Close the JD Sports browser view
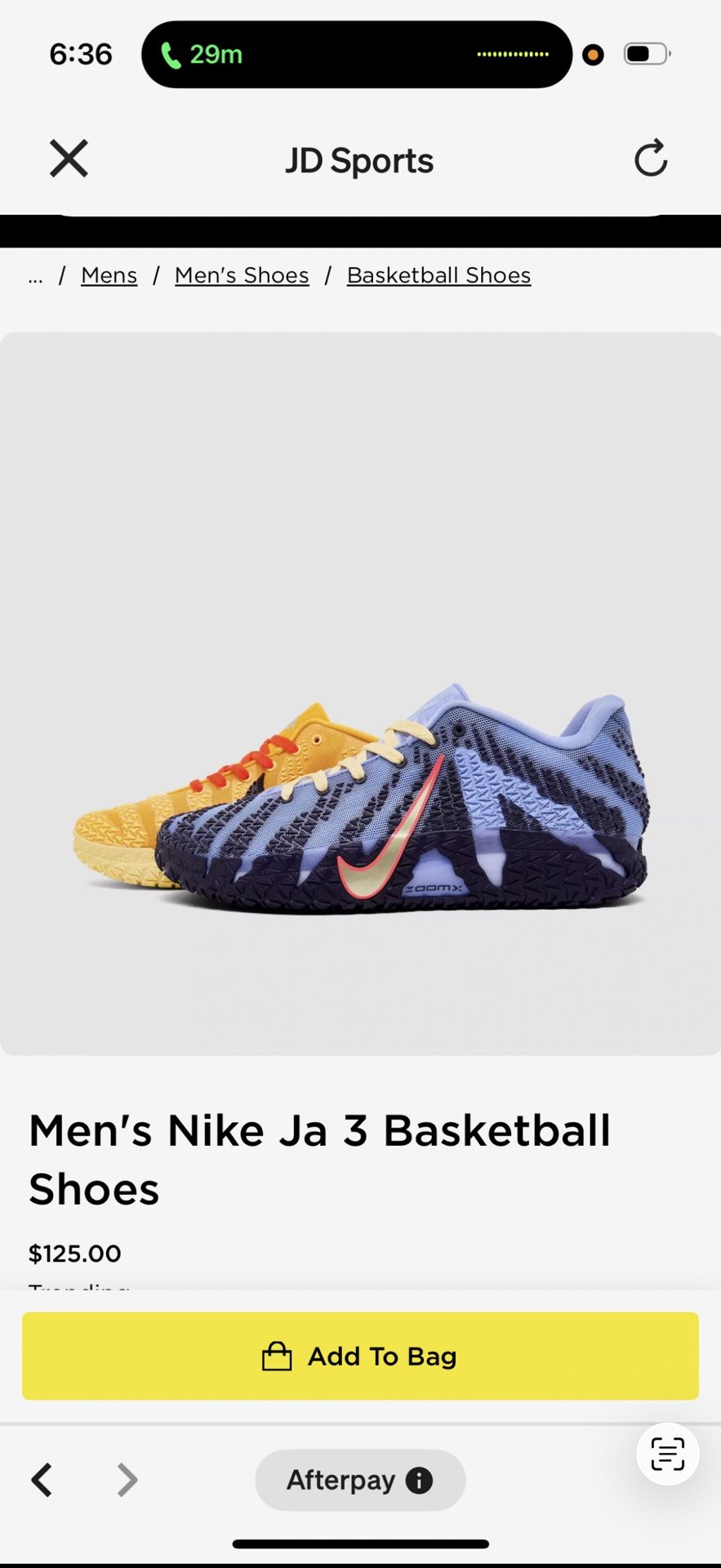The height and width of the screenshot is (1568, 721). [x=69, y=158]
